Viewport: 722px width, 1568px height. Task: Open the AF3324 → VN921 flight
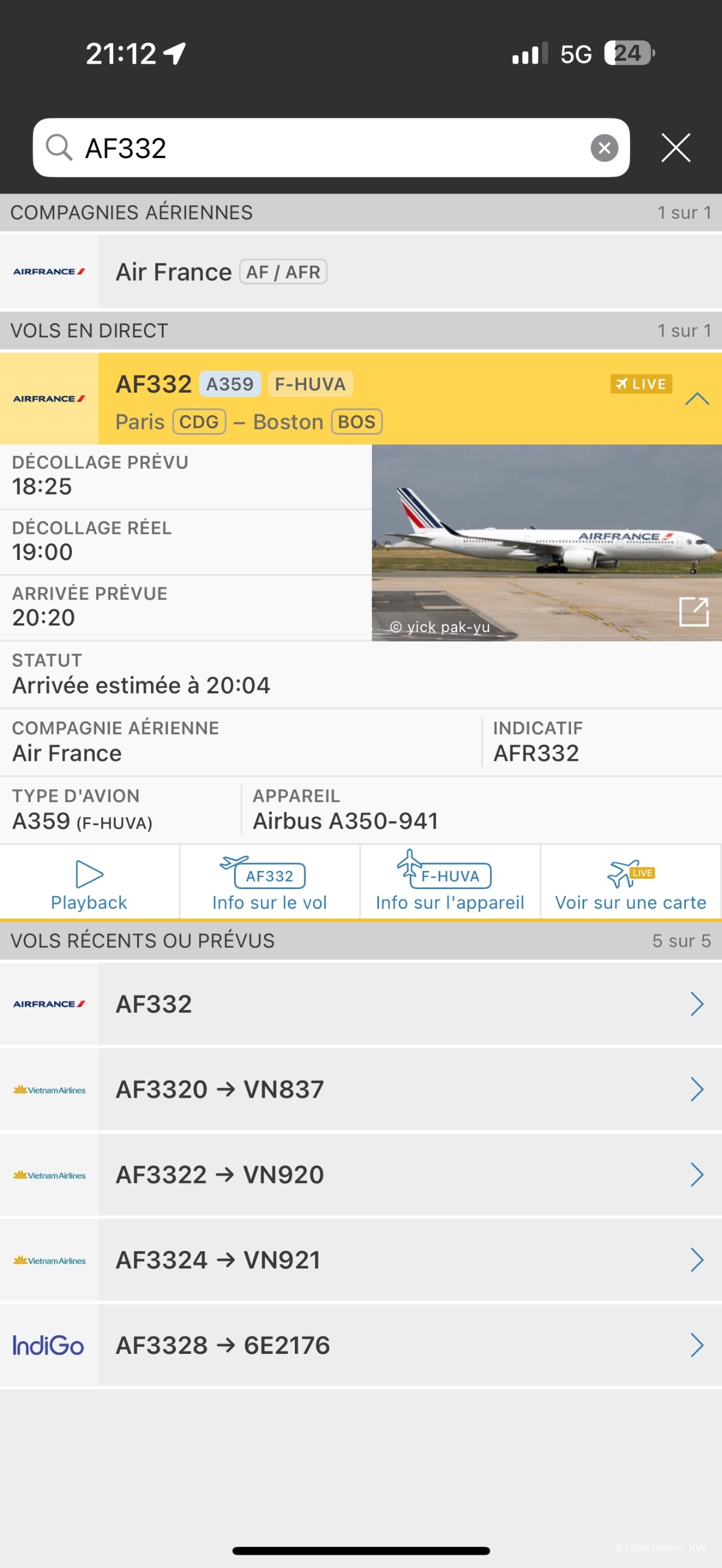(x=360, y=1259)
